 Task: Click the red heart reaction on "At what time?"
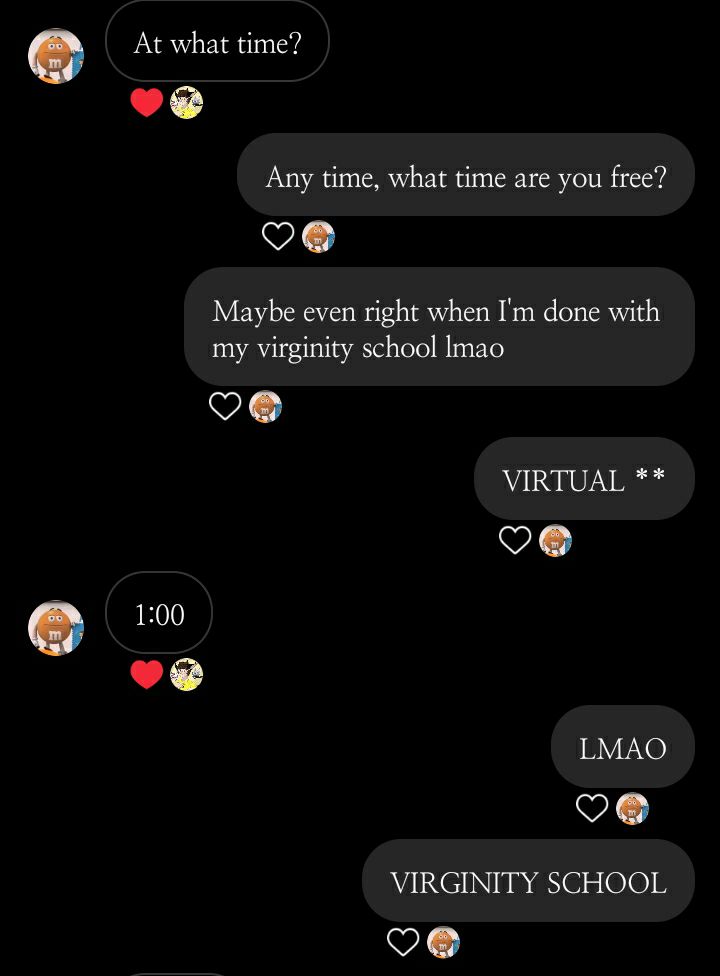click(x=147, y=102)
